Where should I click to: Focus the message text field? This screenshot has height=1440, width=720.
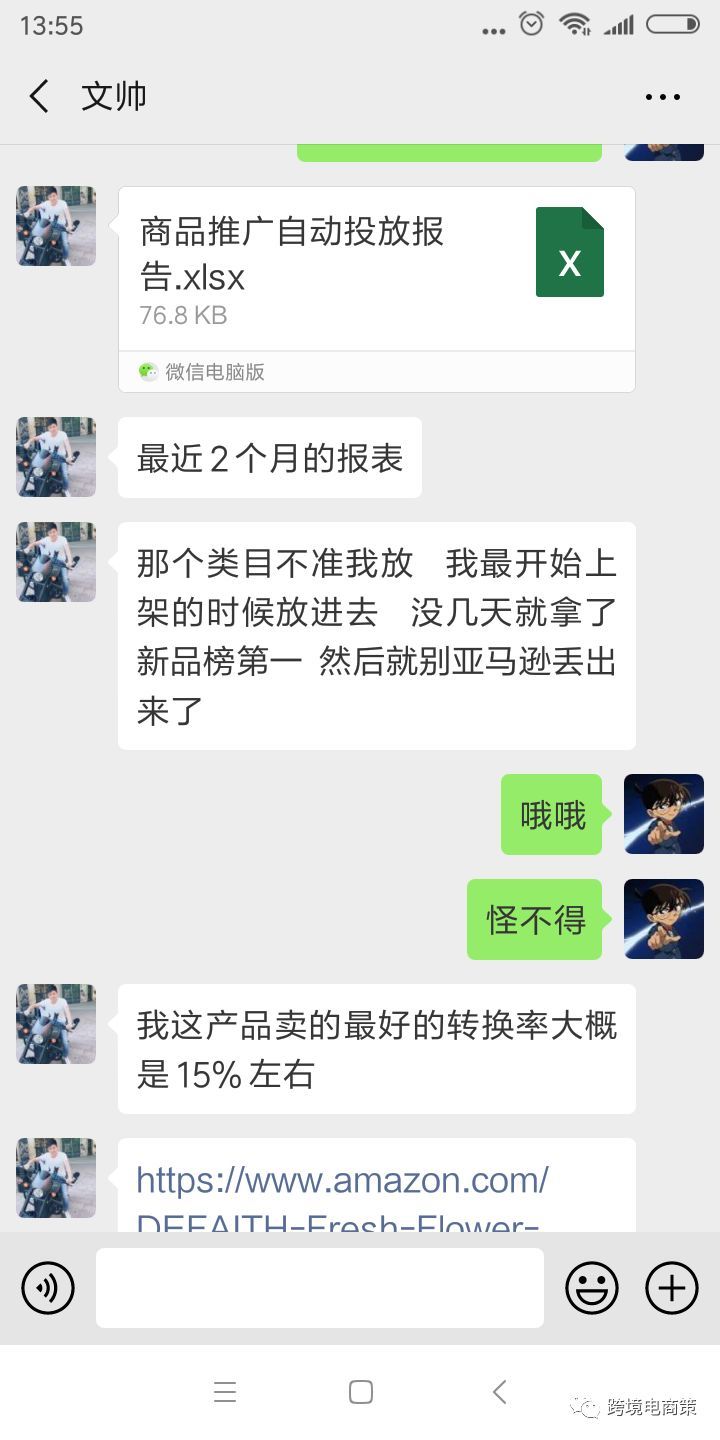pyautogui.click(x=320, y=1287)
